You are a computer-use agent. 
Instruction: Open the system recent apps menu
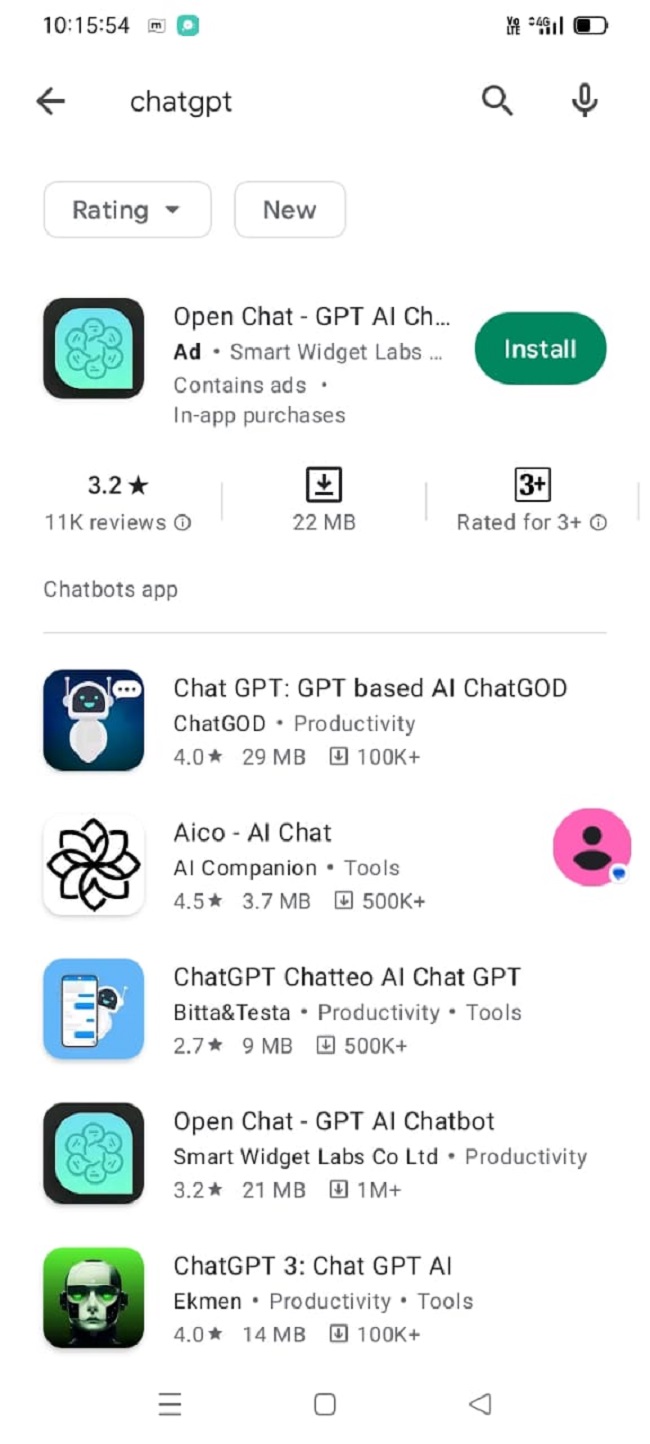(170, 1404)
